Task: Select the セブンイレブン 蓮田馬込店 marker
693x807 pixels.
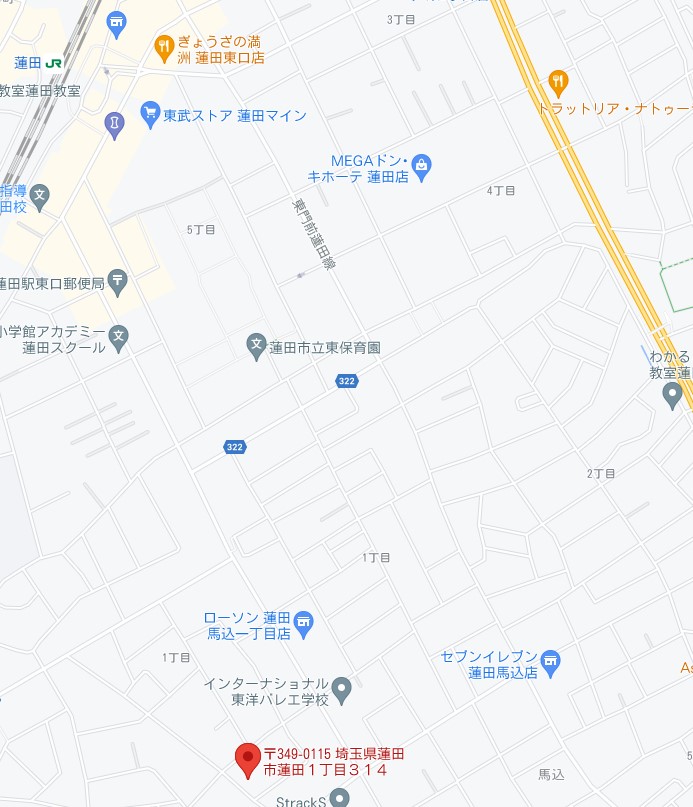Action: click(x=551, y=660)
